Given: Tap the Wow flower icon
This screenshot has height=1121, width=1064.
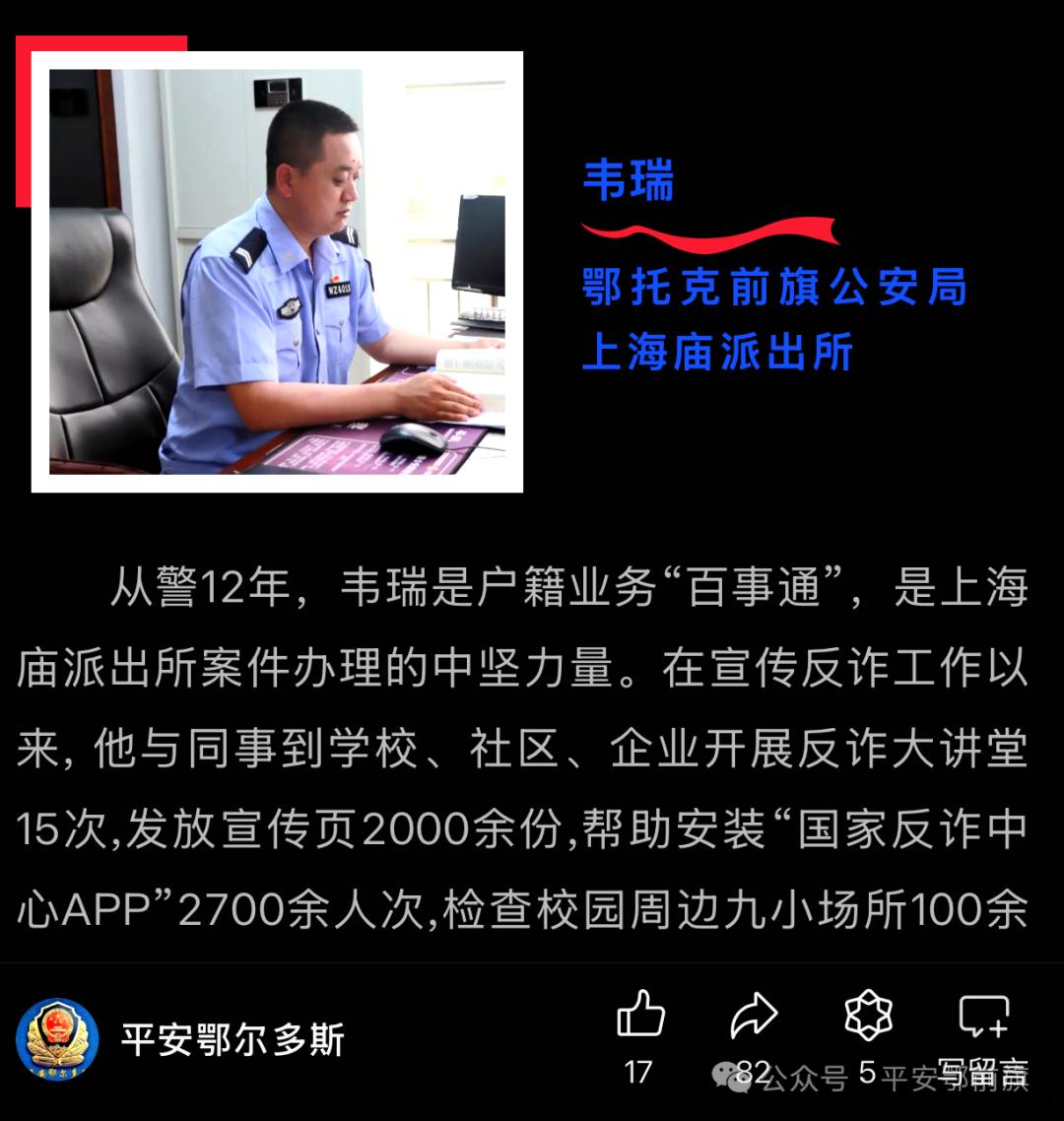Looking at the screenshot, I should coord(868,1016).
